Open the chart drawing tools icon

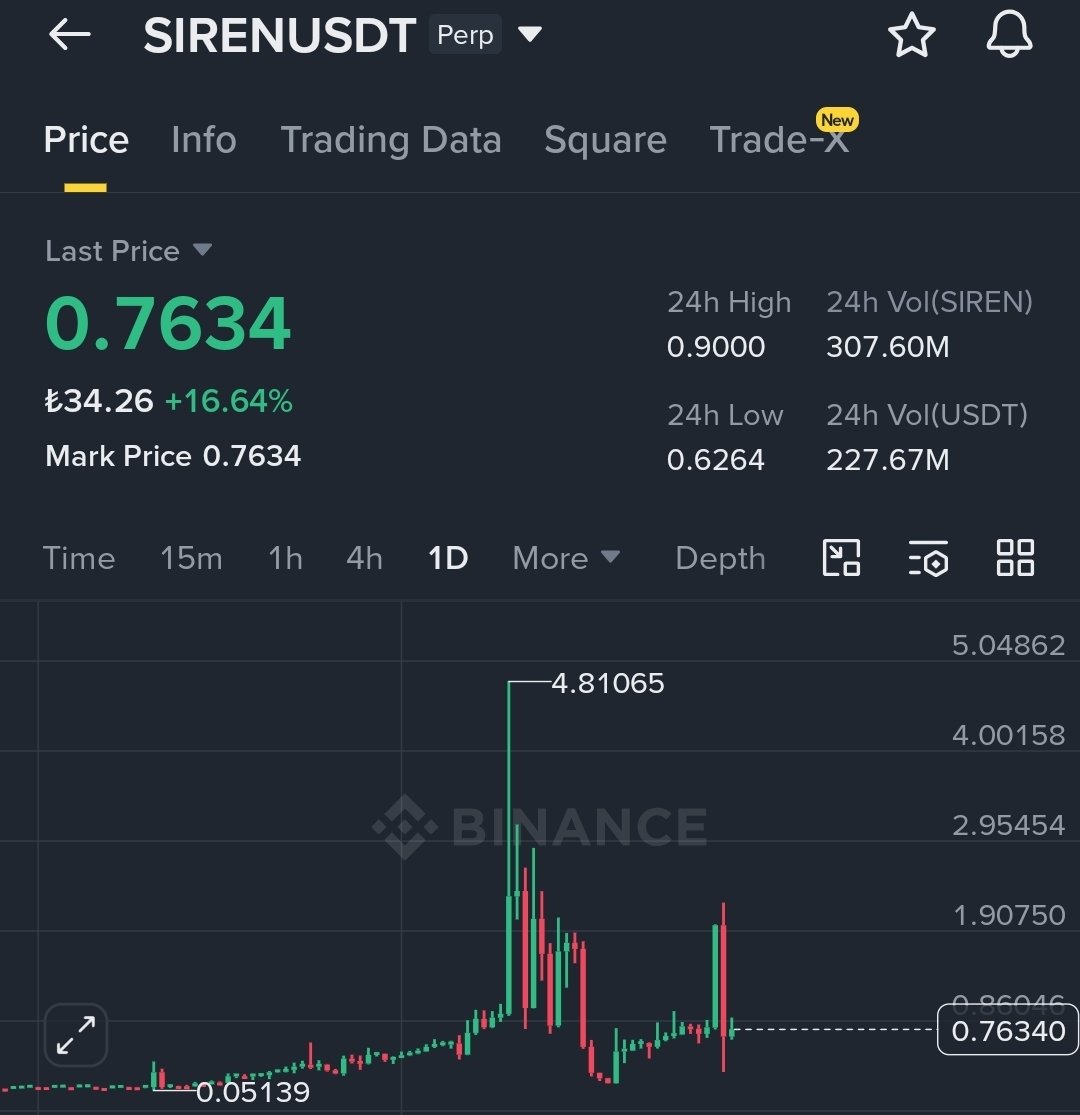[x=841, y=558]
